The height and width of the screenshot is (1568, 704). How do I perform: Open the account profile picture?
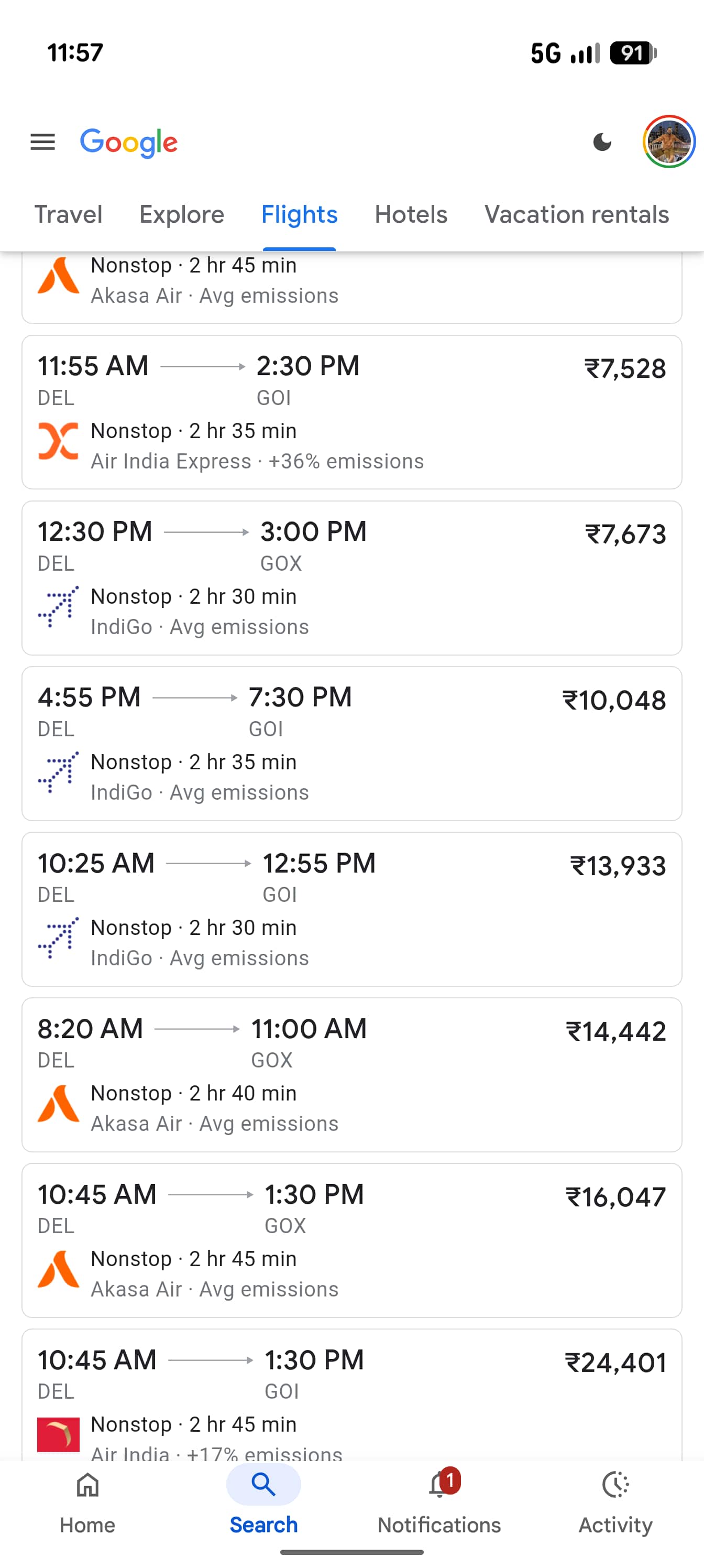669,142
